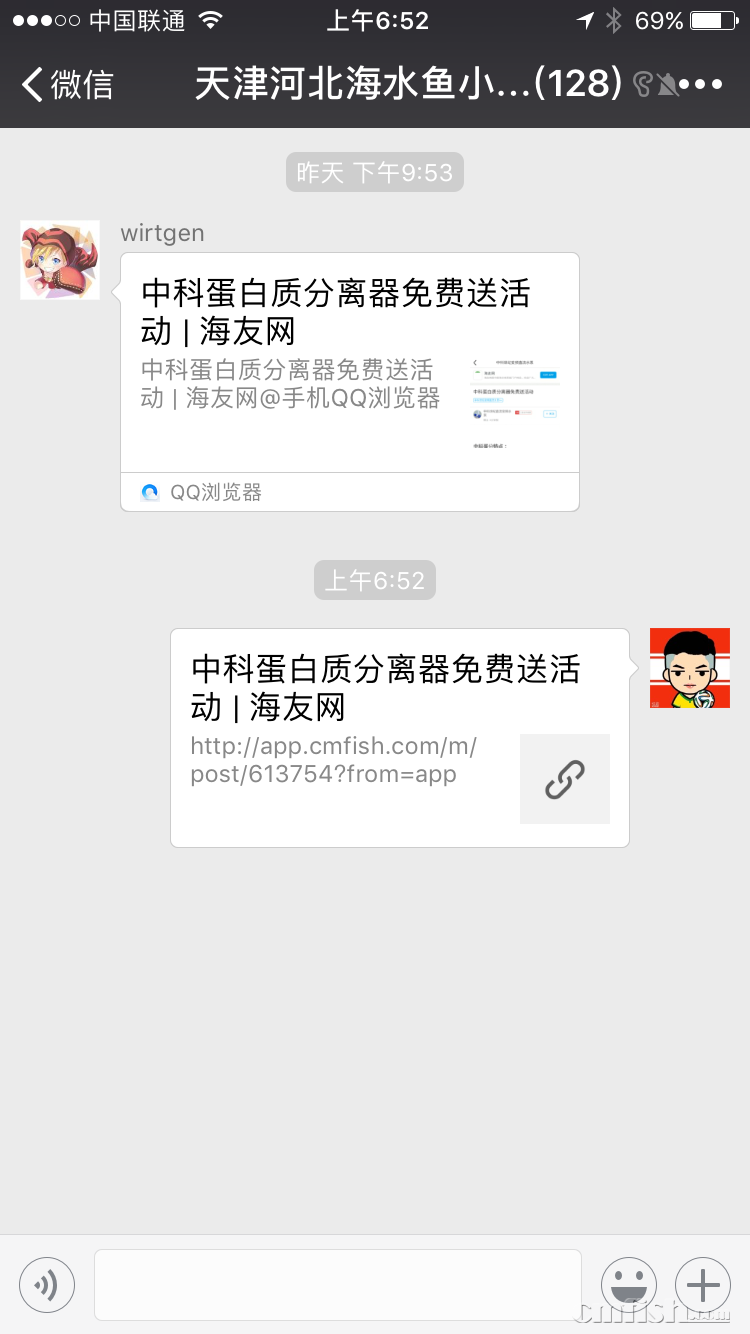Image resolution: width=750 pixels, height=1334 pixels.
Task: Open wirtgen's profile avatar
Action: (x=60, y=260)
